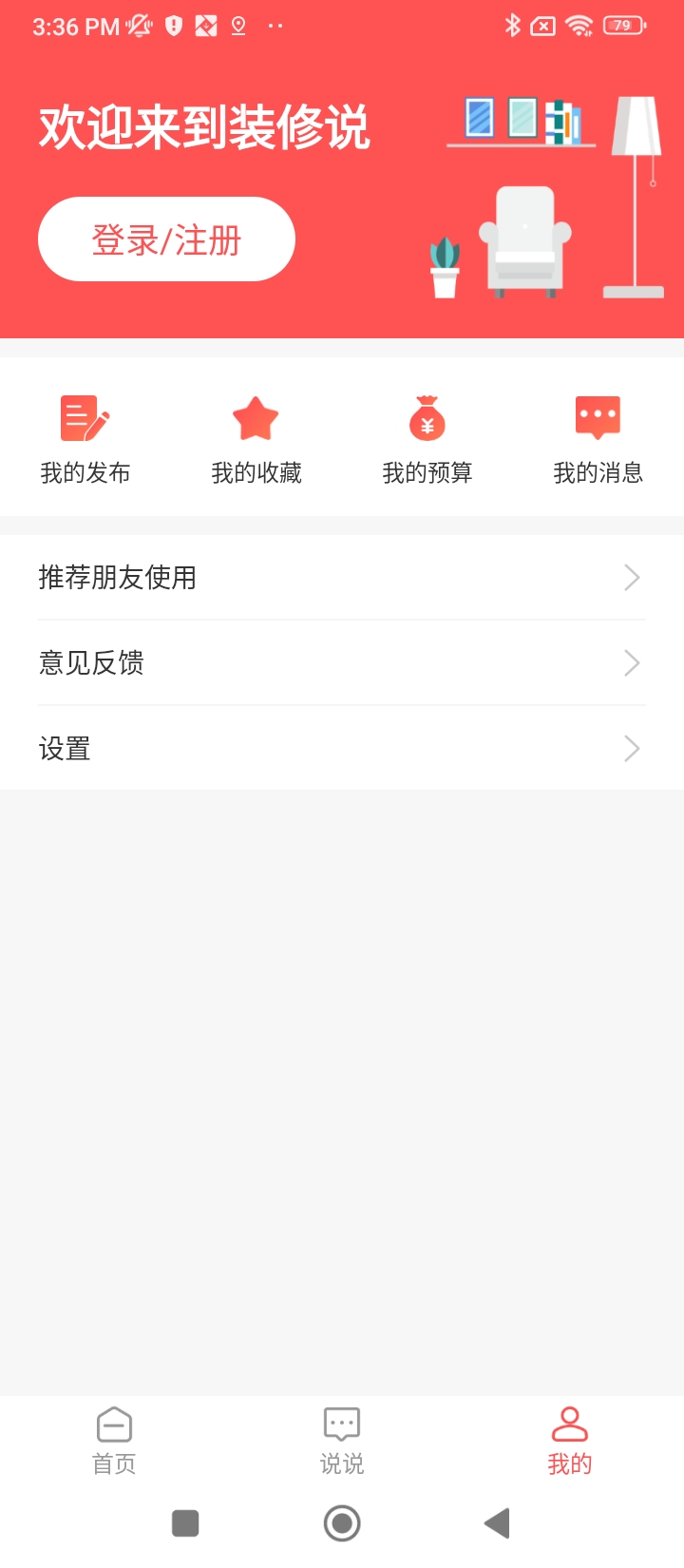Switch to the 首页 home tab
Image resolution: width=684 pixels, height=1568 pixels.
114,1441
